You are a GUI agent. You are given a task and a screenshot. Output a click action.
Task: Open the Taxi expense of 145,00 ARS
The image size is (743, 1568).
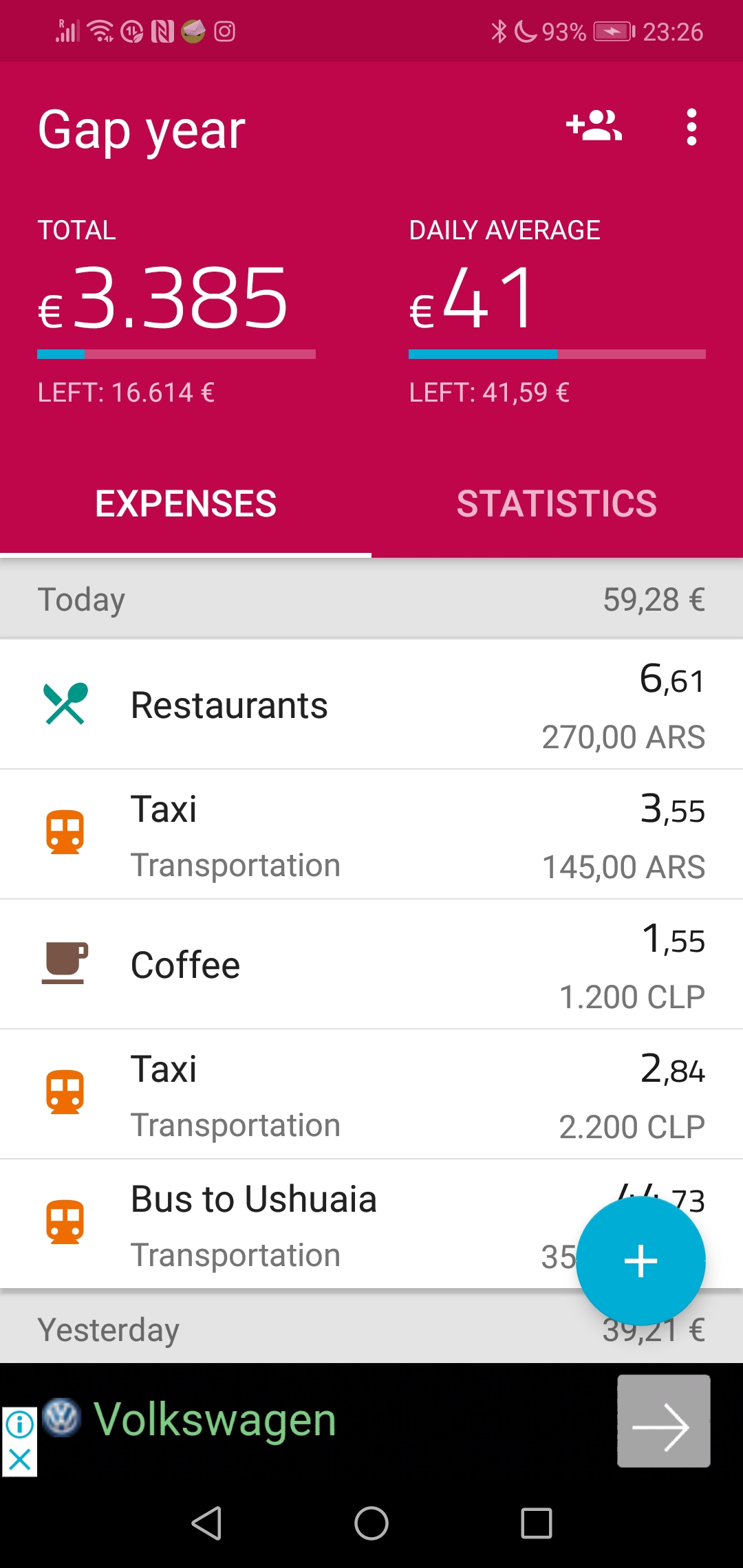click(x=371, y=835)
